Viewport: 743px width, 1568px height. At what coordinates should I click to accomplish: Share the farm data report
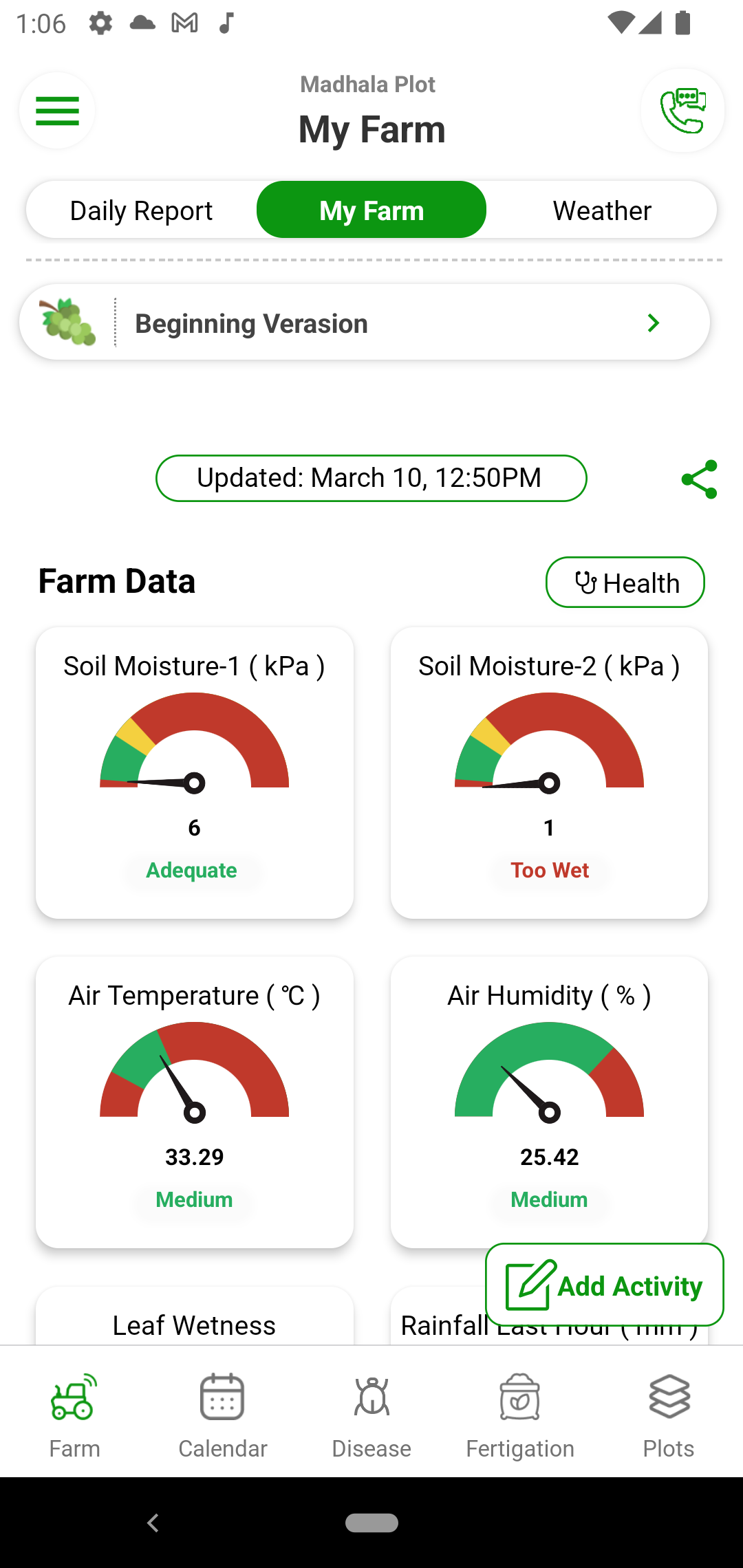699,478
